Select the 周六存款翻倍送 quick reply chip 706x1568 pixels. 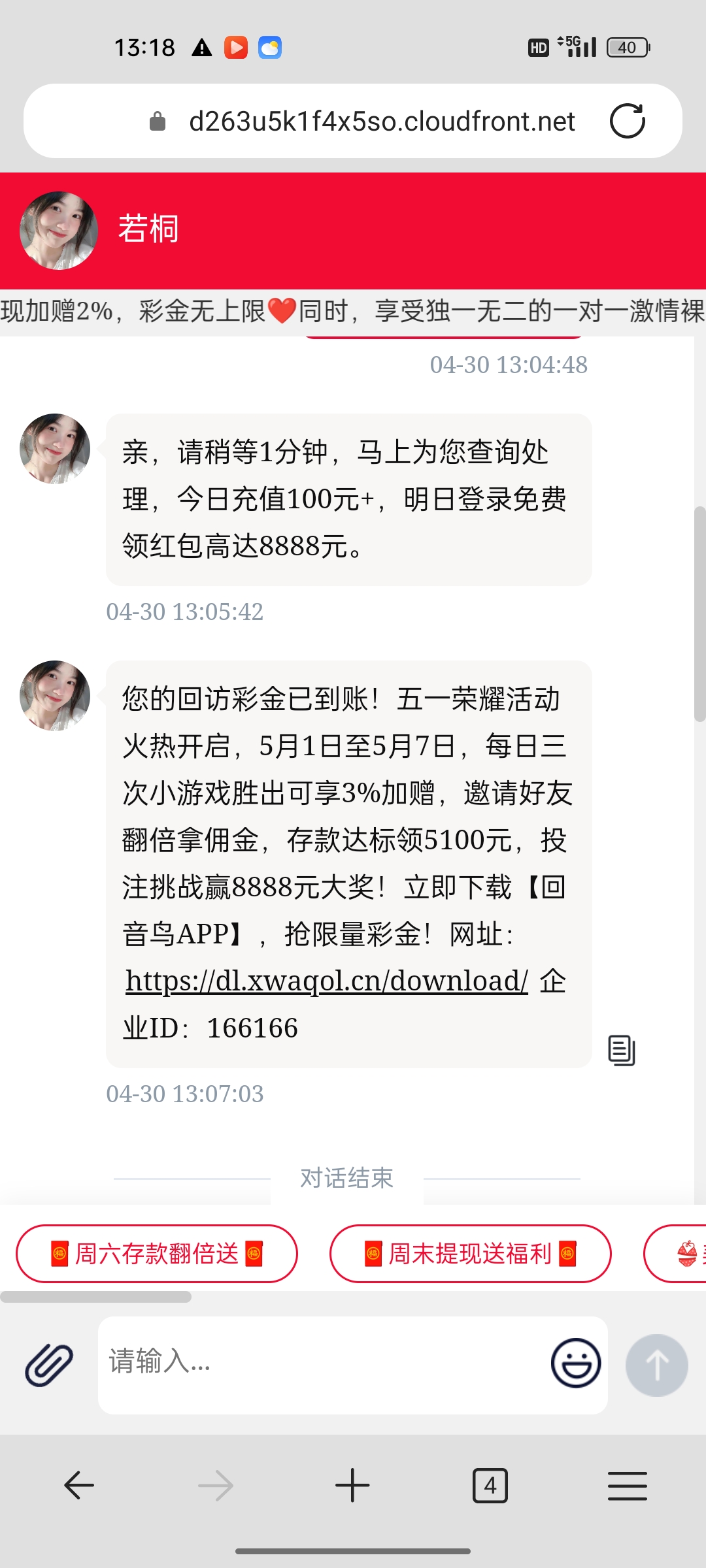[x=157, y=1254]
